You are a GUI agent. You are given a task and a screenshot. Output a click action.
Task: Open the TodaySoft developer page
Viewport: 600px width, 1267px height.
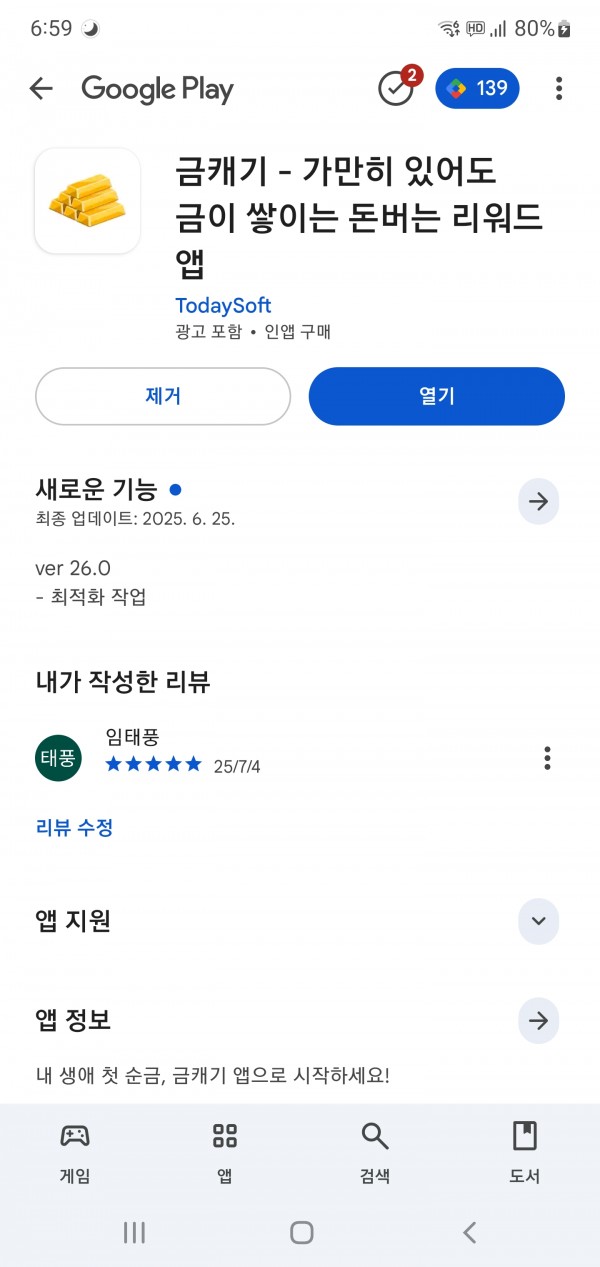coord(223,306)
